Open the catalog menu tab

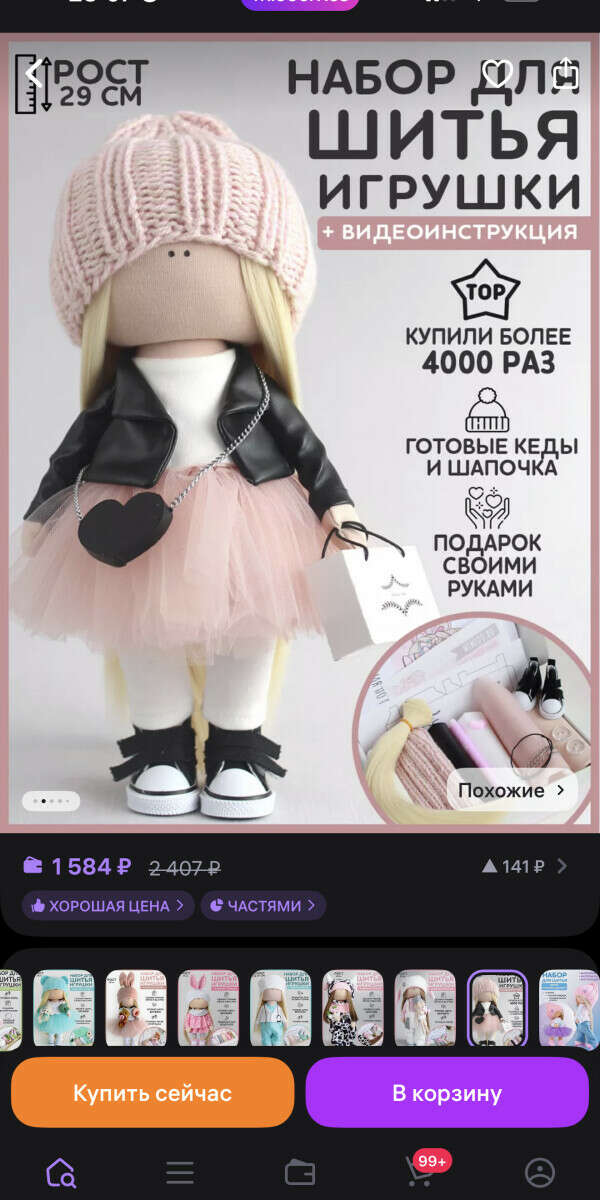coord(180,1172)
